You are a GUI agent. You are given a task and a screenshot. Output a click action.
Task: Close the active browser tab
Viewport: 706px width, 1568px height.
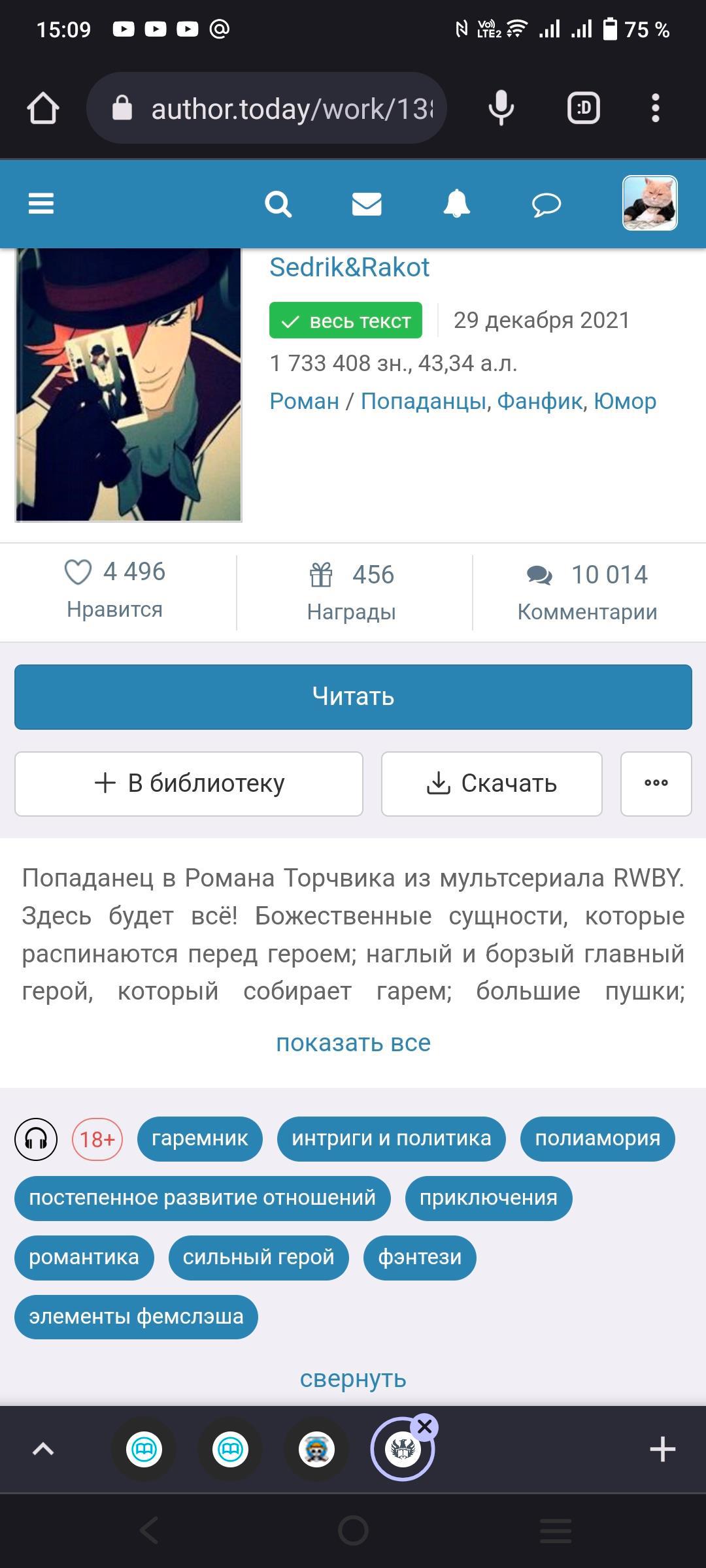pos(426,1427)
